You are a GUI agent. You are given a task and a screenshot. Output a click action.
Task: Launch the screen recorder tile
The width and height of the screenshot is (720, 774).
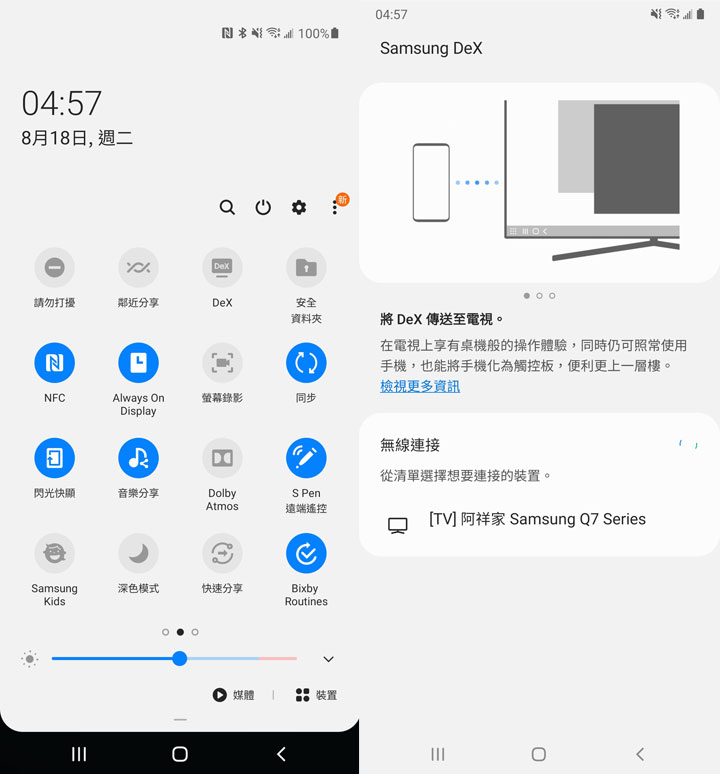221,363
